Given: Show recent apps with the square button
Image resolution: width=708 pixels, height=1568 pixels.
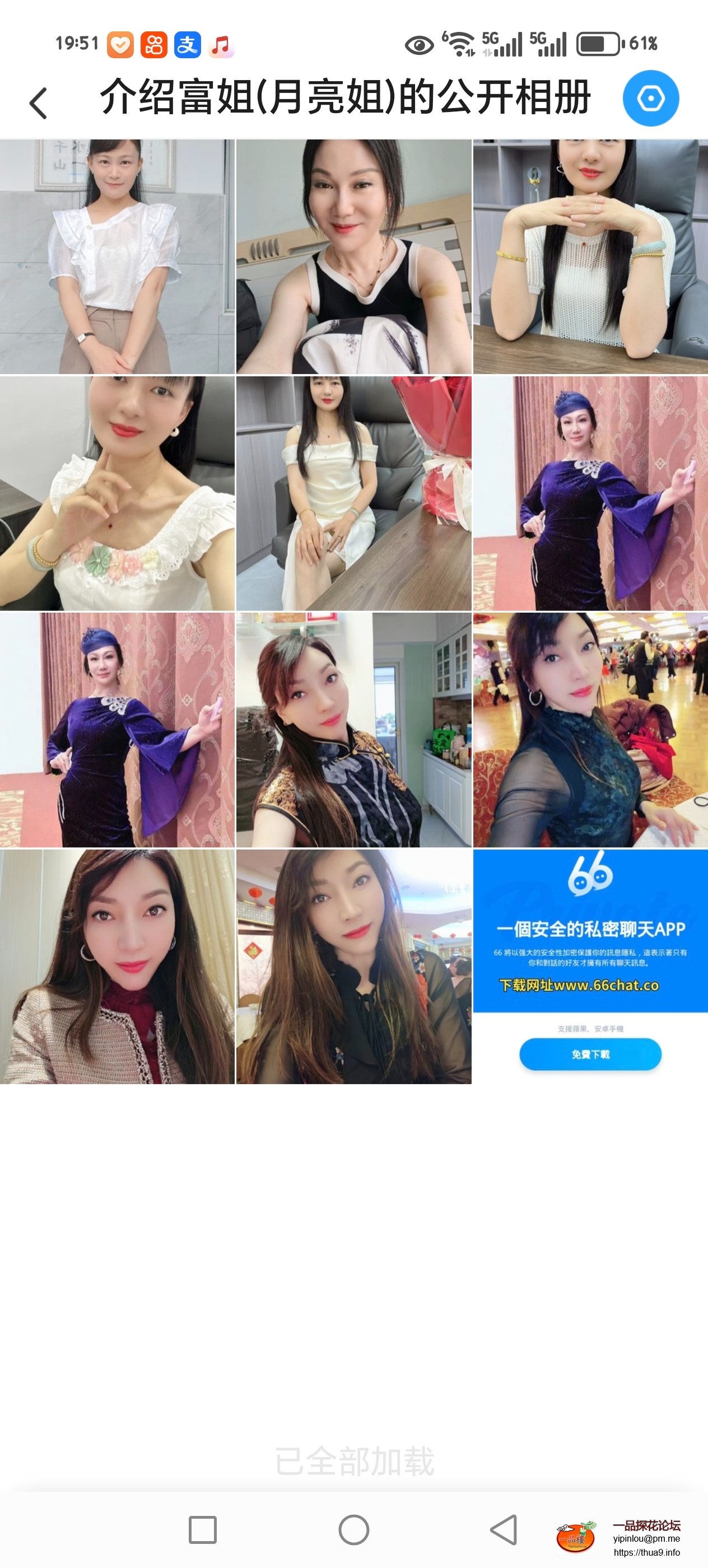Looking at the screenshot, I should [x=203, y=1530].
